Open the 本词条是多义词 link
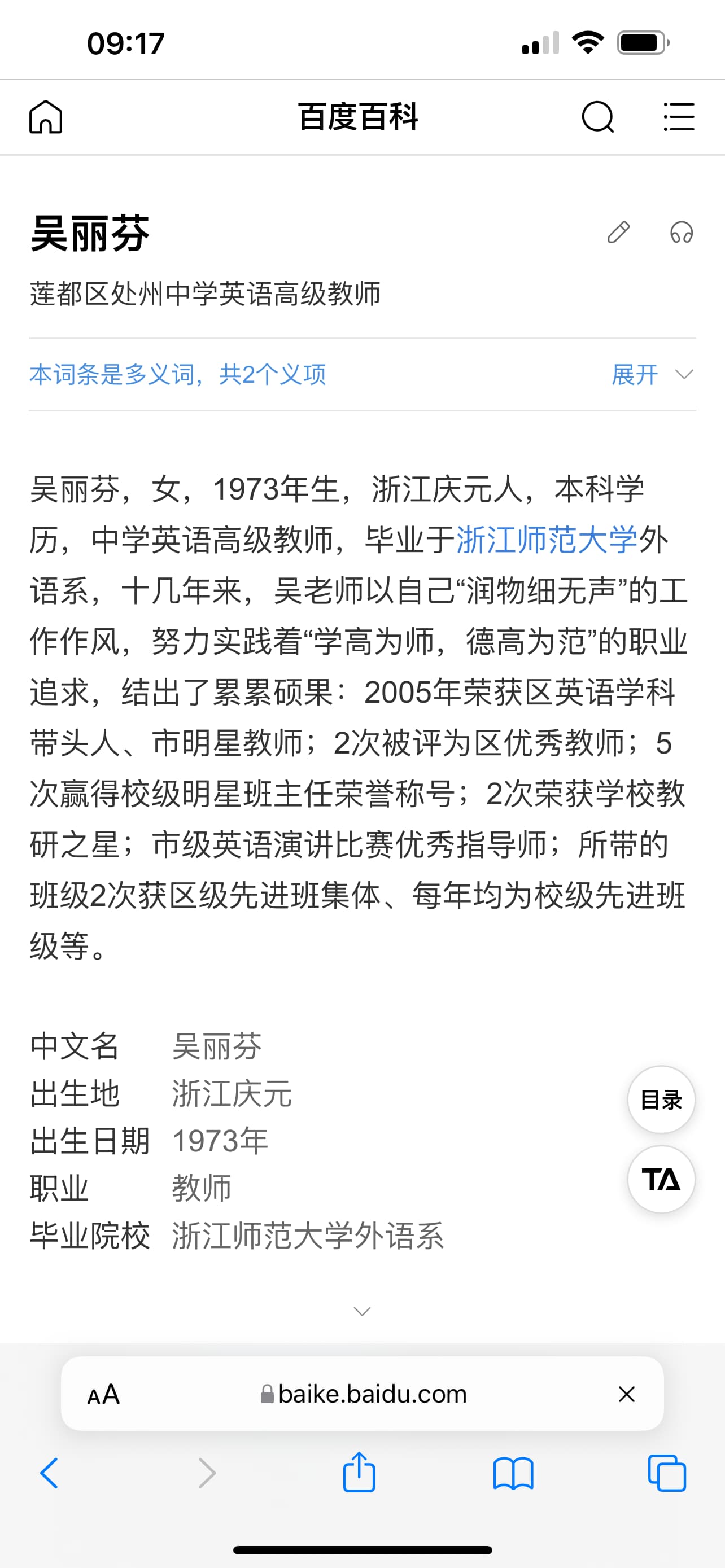The height and width of the screenshot is (1568, 725). click(178, 374)
